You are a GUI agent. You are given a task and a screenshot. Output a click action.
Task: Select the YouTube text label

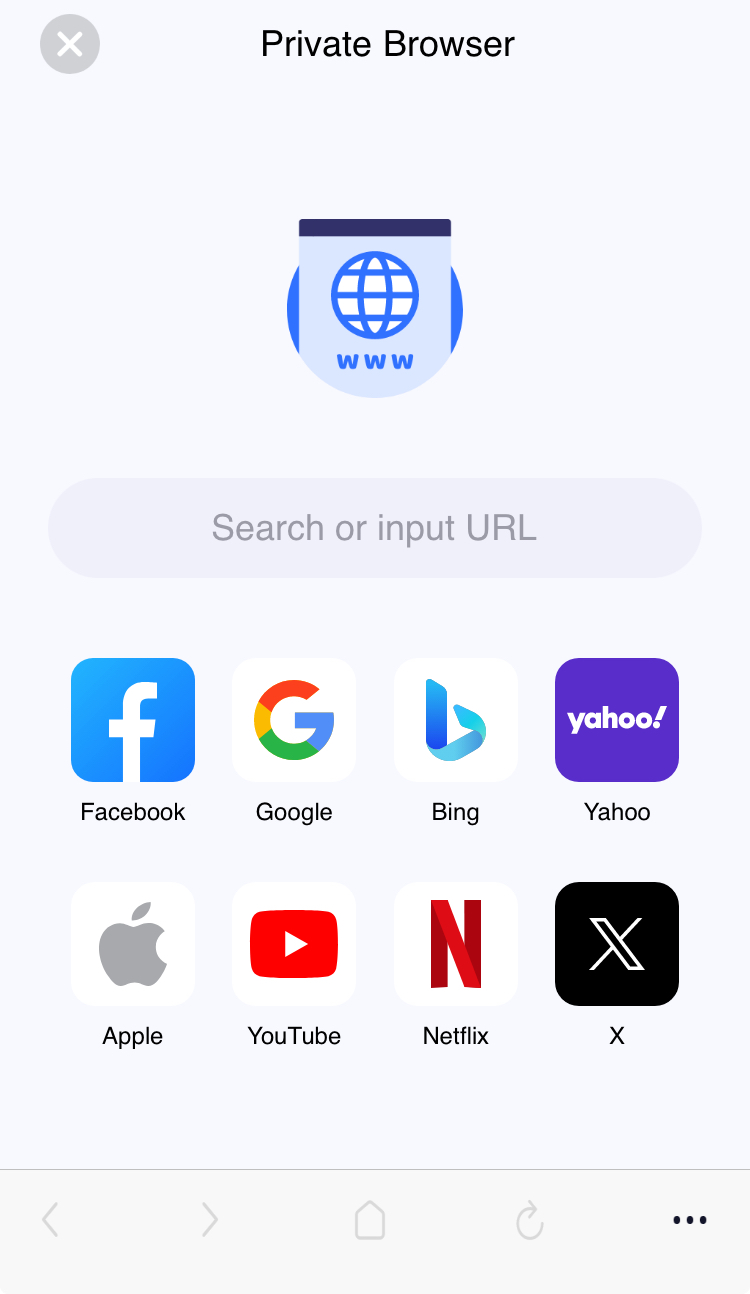click(293, 1036)
